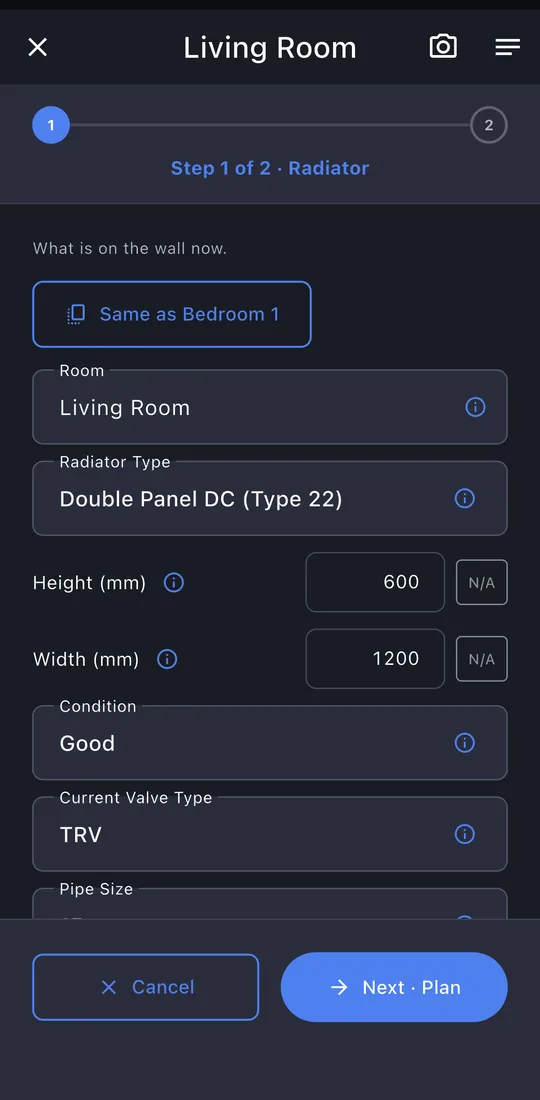Image resolution: width=540 pixels, height=1100 pixels.
Task: View the Height info tooltip
Action: tap(174, 583)
